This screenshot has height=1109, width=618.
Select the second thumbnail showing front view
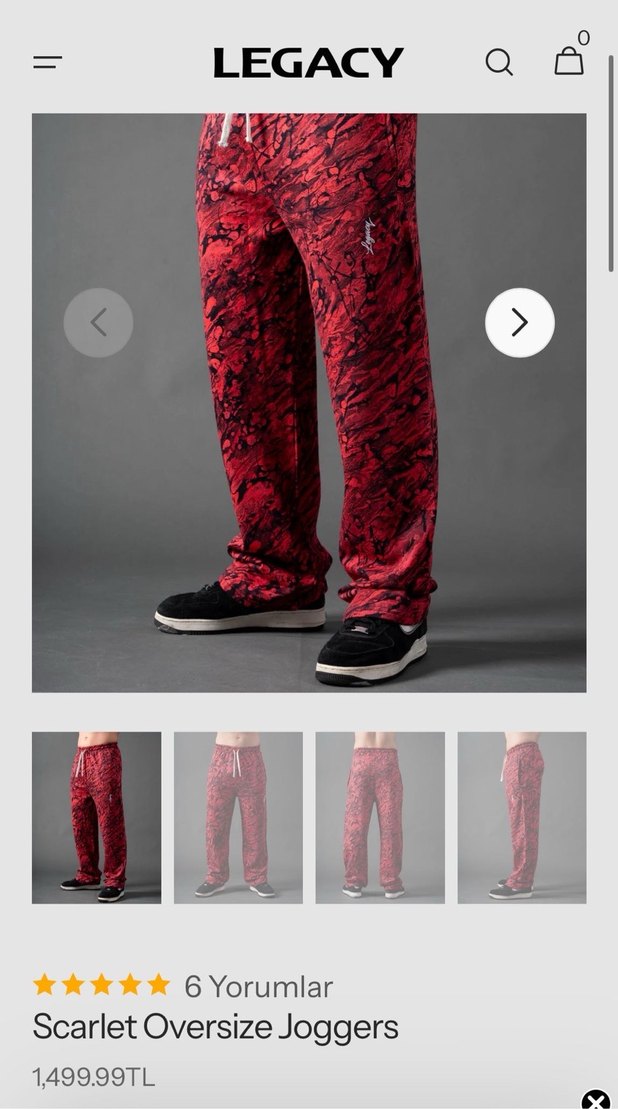pos(238,817)
